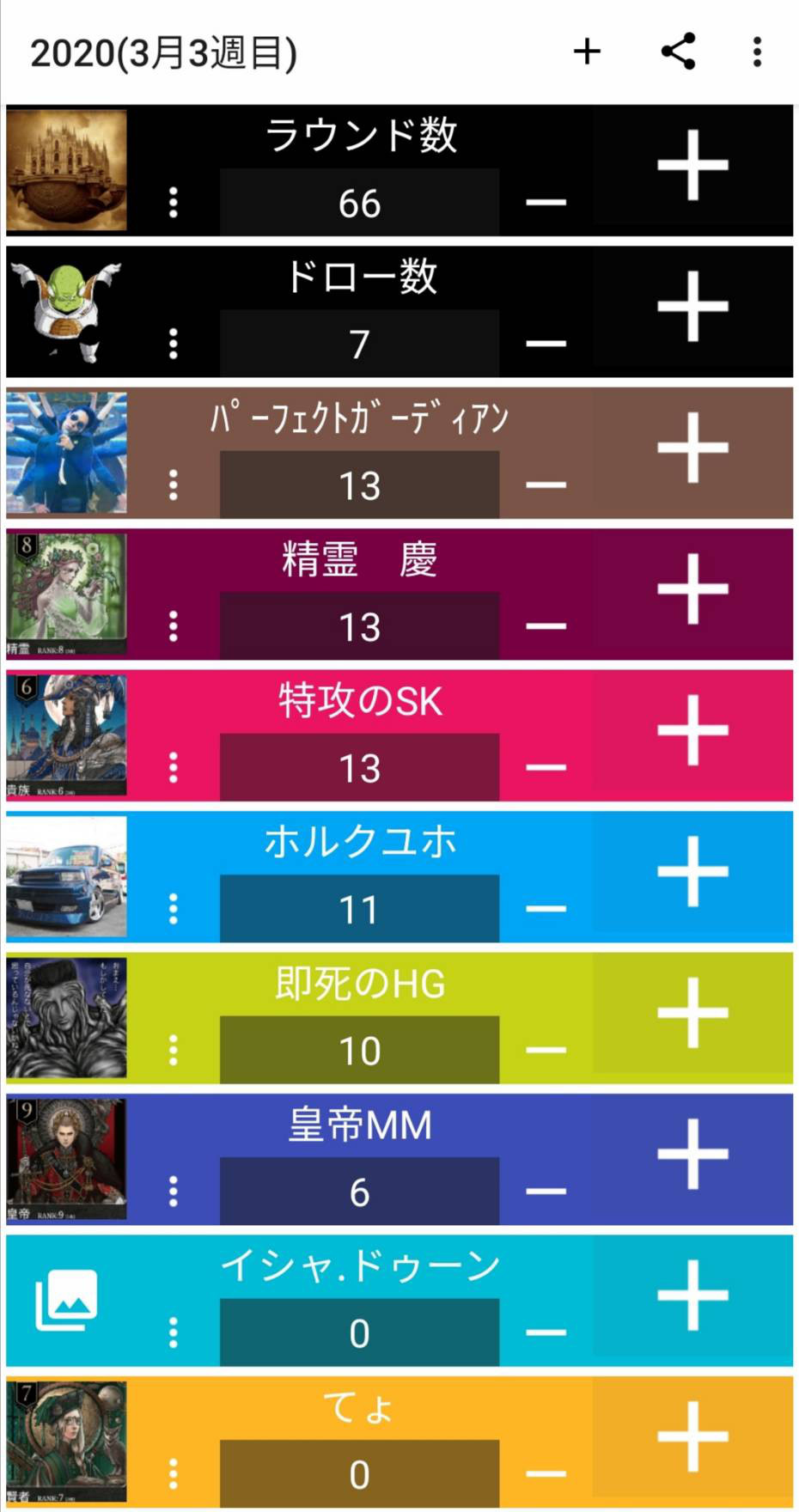Increase the ホルクユホ counter

point(692,872)
